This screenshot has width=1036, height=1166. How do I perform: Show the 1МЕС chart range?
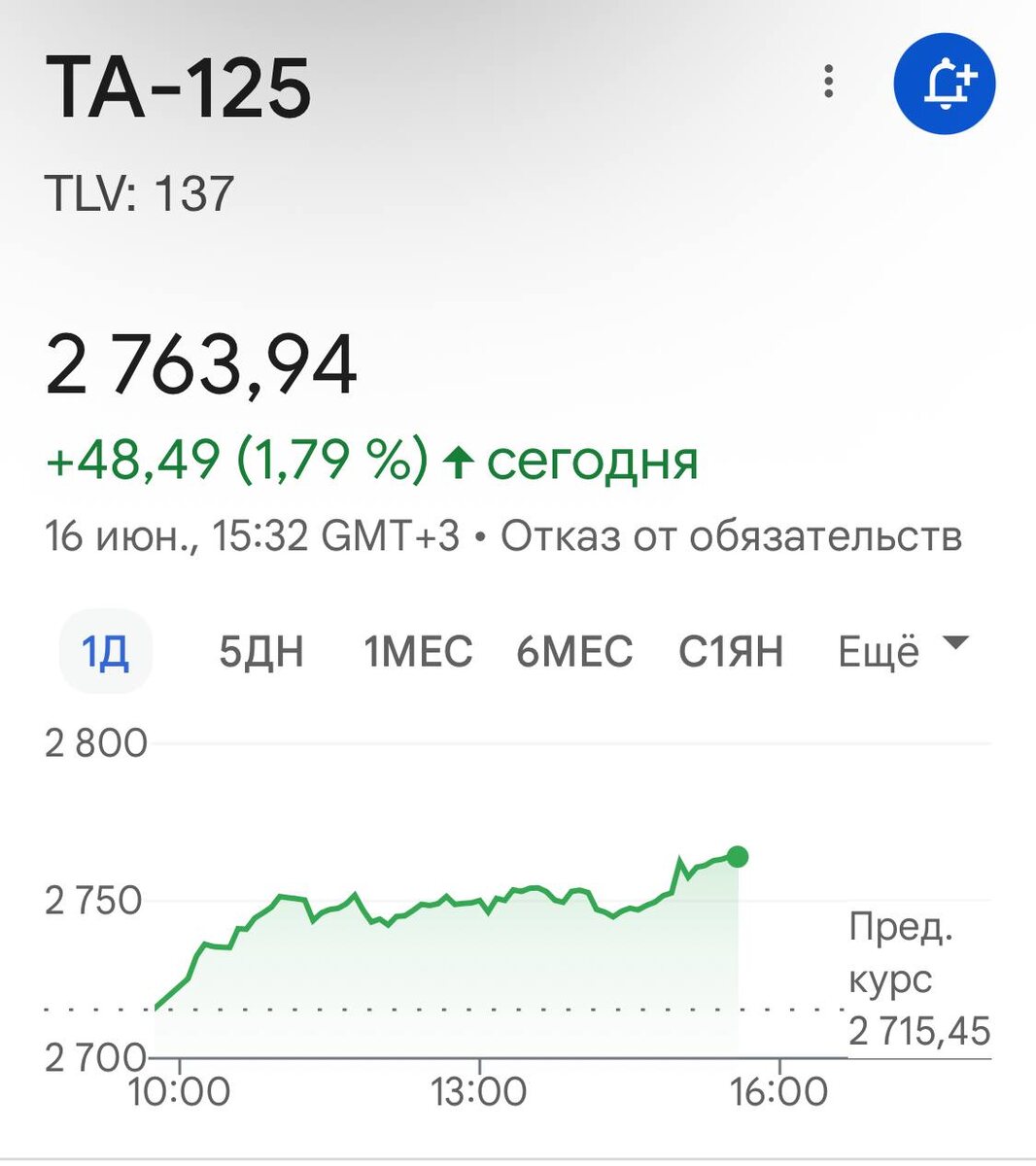click(418, 651)
